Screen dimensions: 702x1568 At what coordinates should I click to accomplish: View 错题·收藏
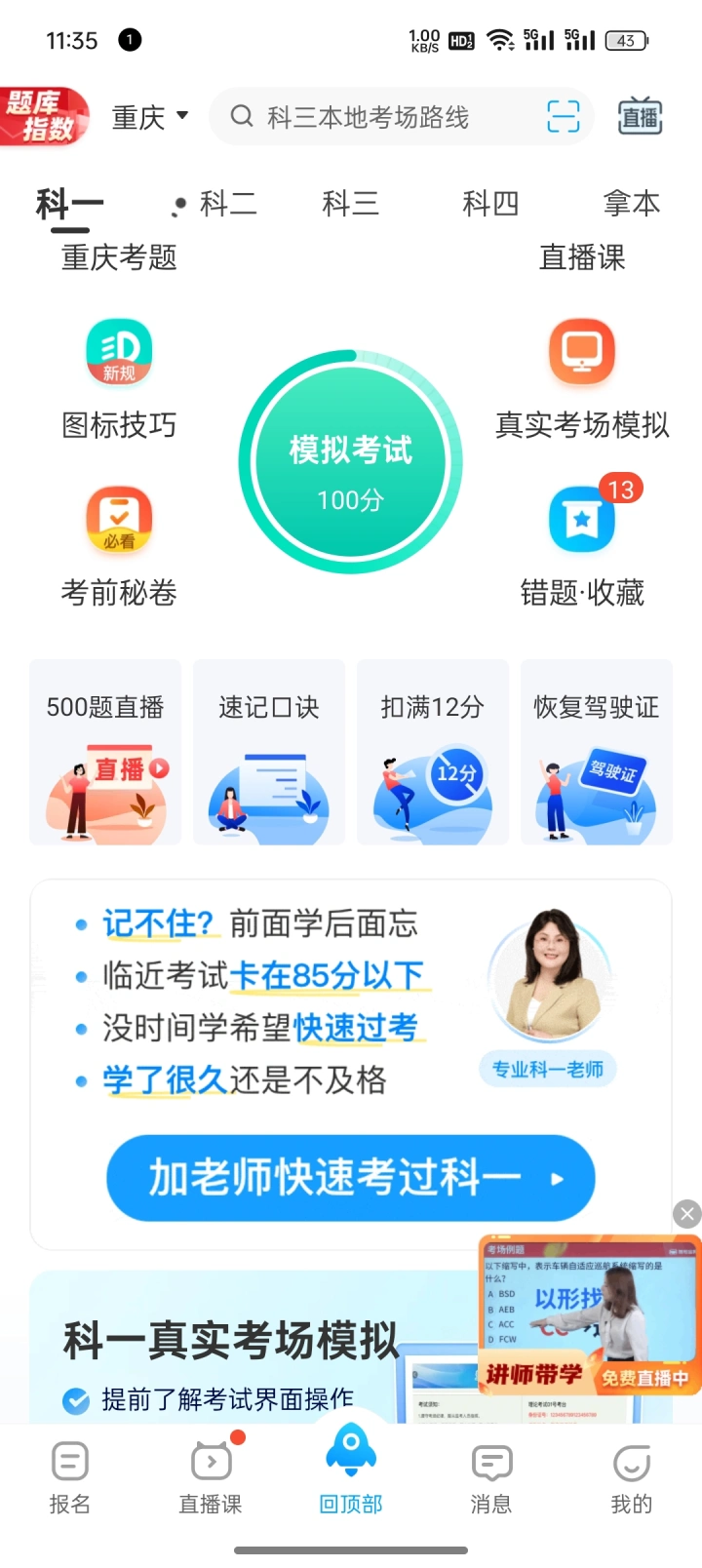tap(582, 546)
